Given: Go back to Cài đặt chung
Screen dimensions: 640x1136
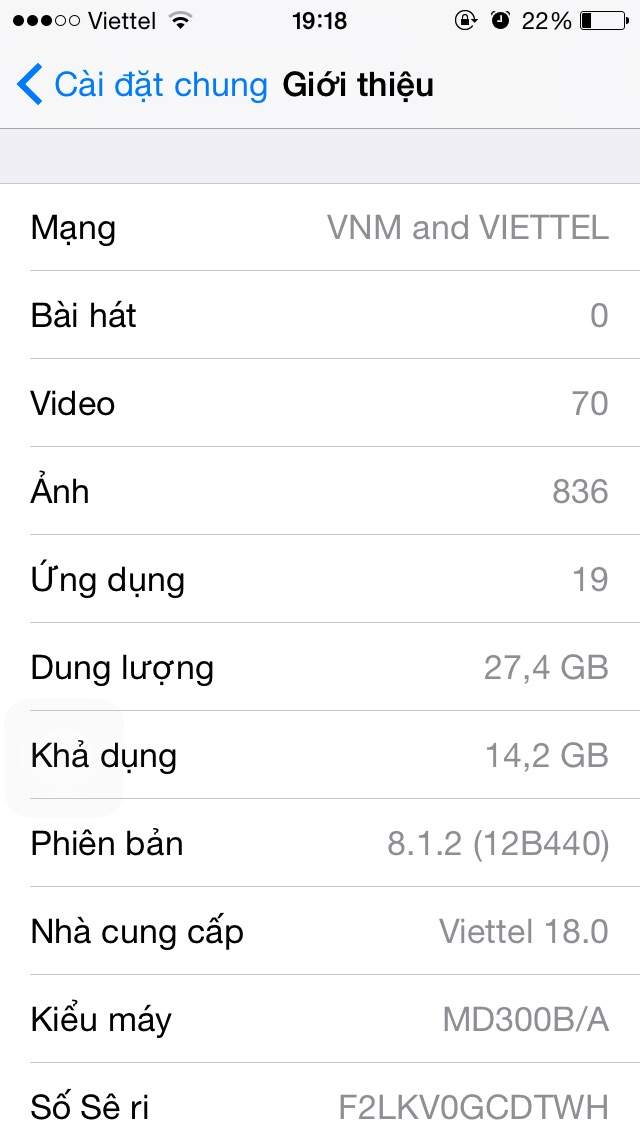Looking at the screenshot, I should click(142, 85).
